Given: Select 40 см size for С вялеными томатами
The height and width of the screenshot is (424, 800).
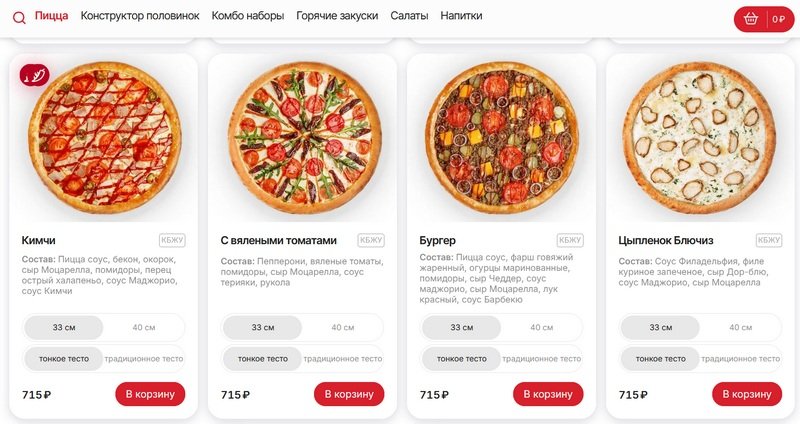Looking at the screenshot, I should coord(343,328).
